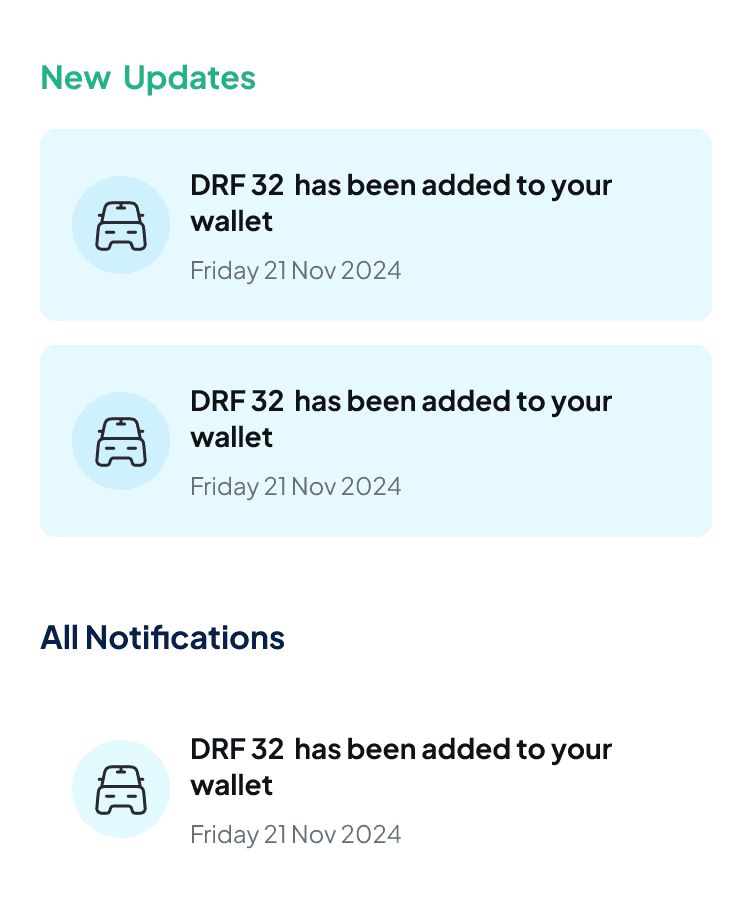Open the DRF 32 notification under All Notifications
The height and width of the screenshot is (903, 748).
click(375, 789)
